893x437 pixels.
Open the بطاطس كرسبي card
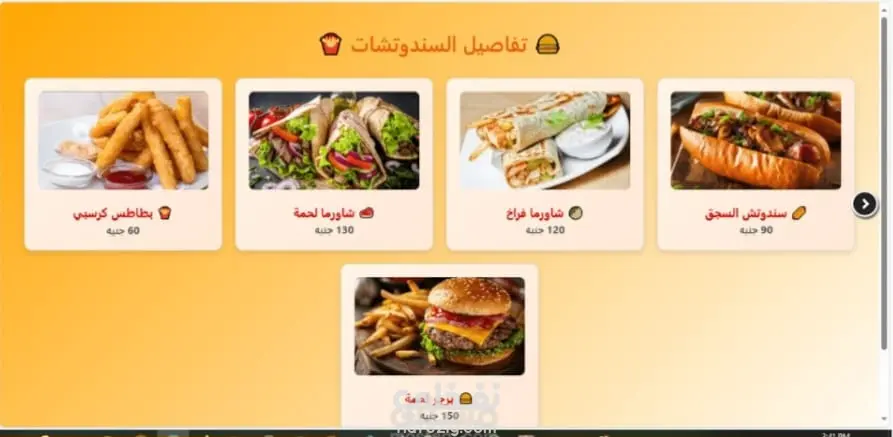[123, 165]
